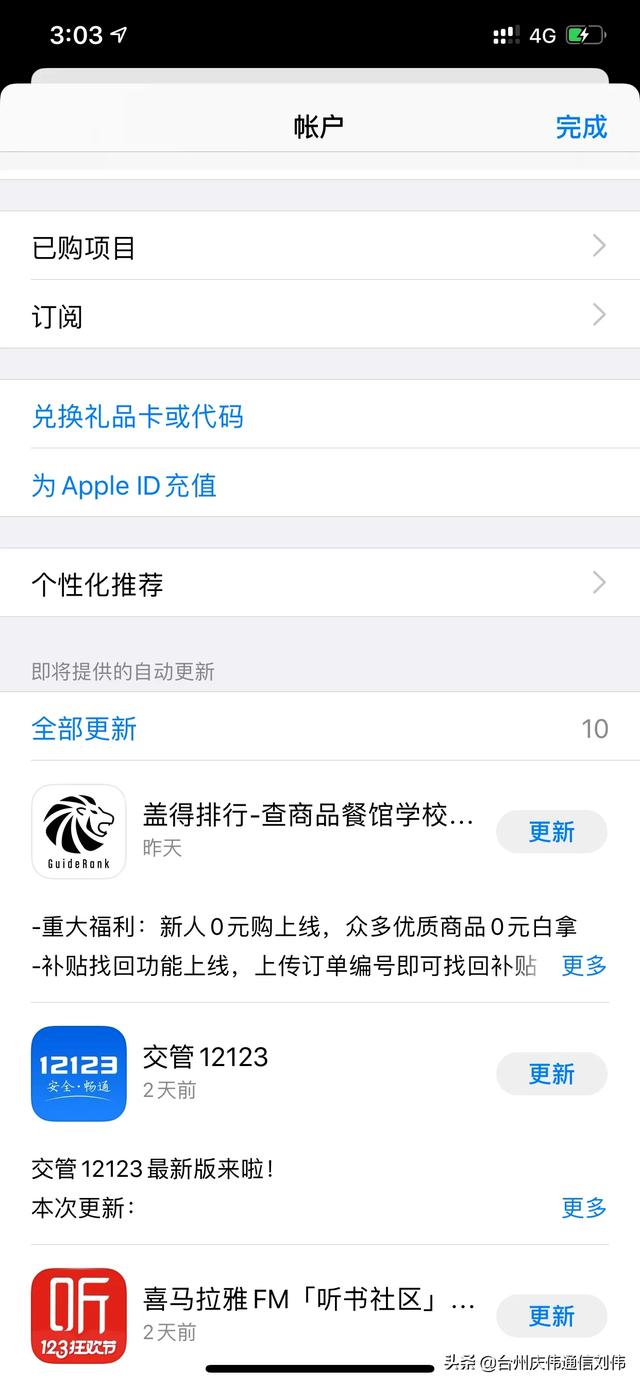The image size is (640, 1385).
Task: Tap 完成 to close the account page
Action: tap(581, 127)
